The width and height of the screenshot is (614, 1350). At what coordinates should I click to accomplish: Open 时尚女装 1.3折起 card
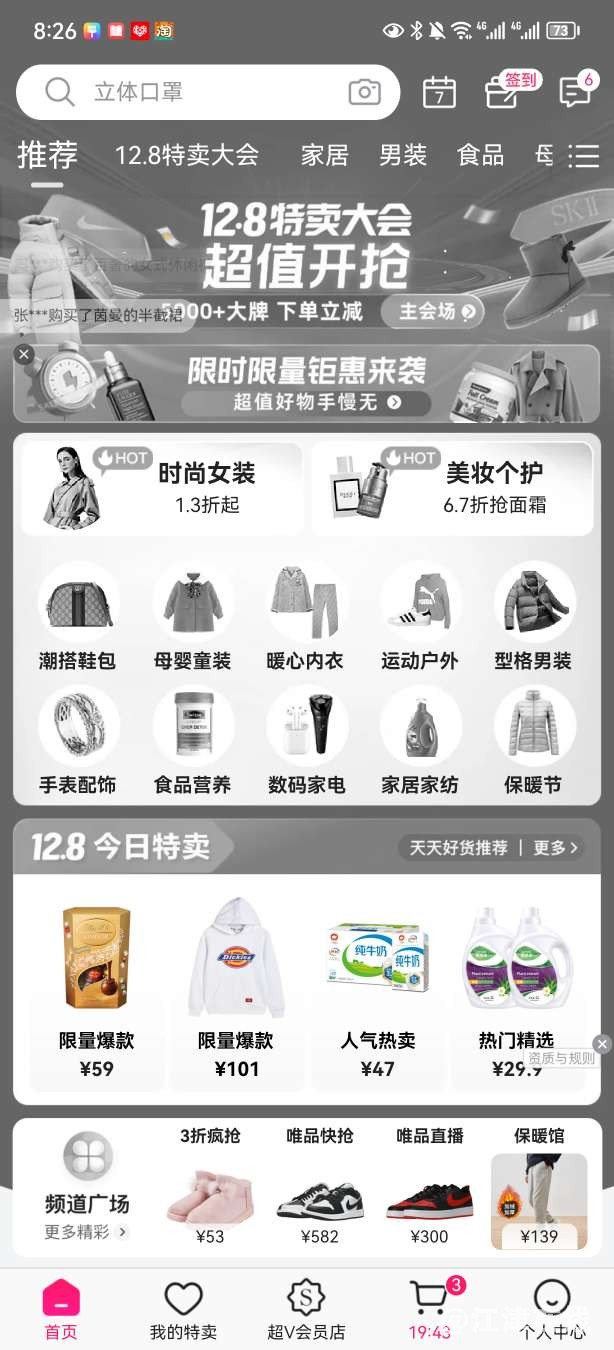162,488
